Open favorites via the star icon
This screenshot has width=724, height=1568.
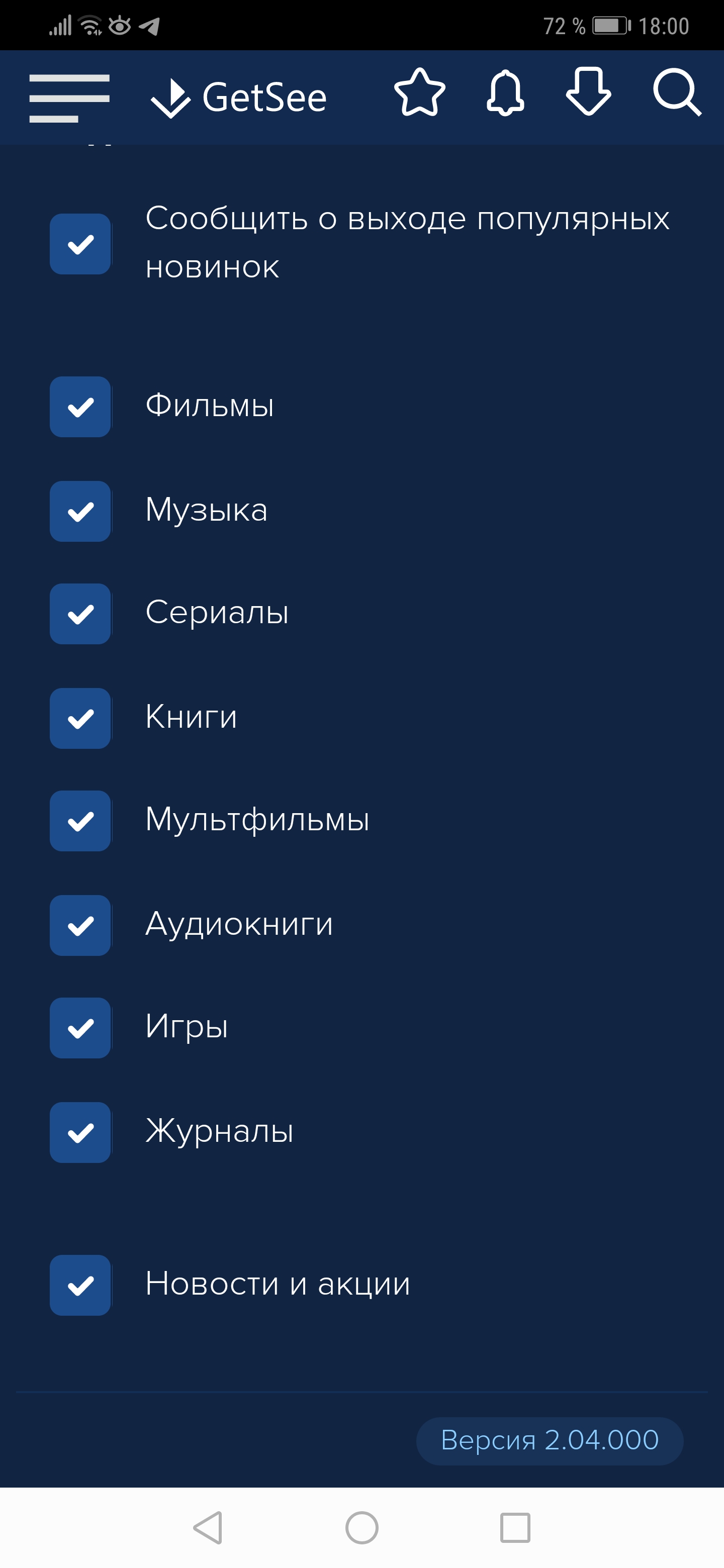(419, 93)
